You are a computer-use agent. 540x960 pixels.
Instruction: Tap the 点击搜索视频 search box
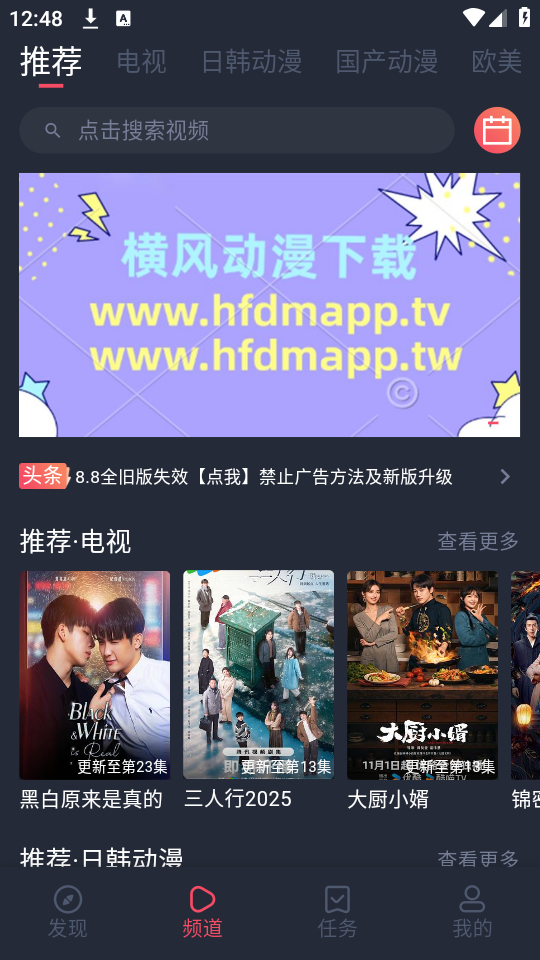(237, 130)
